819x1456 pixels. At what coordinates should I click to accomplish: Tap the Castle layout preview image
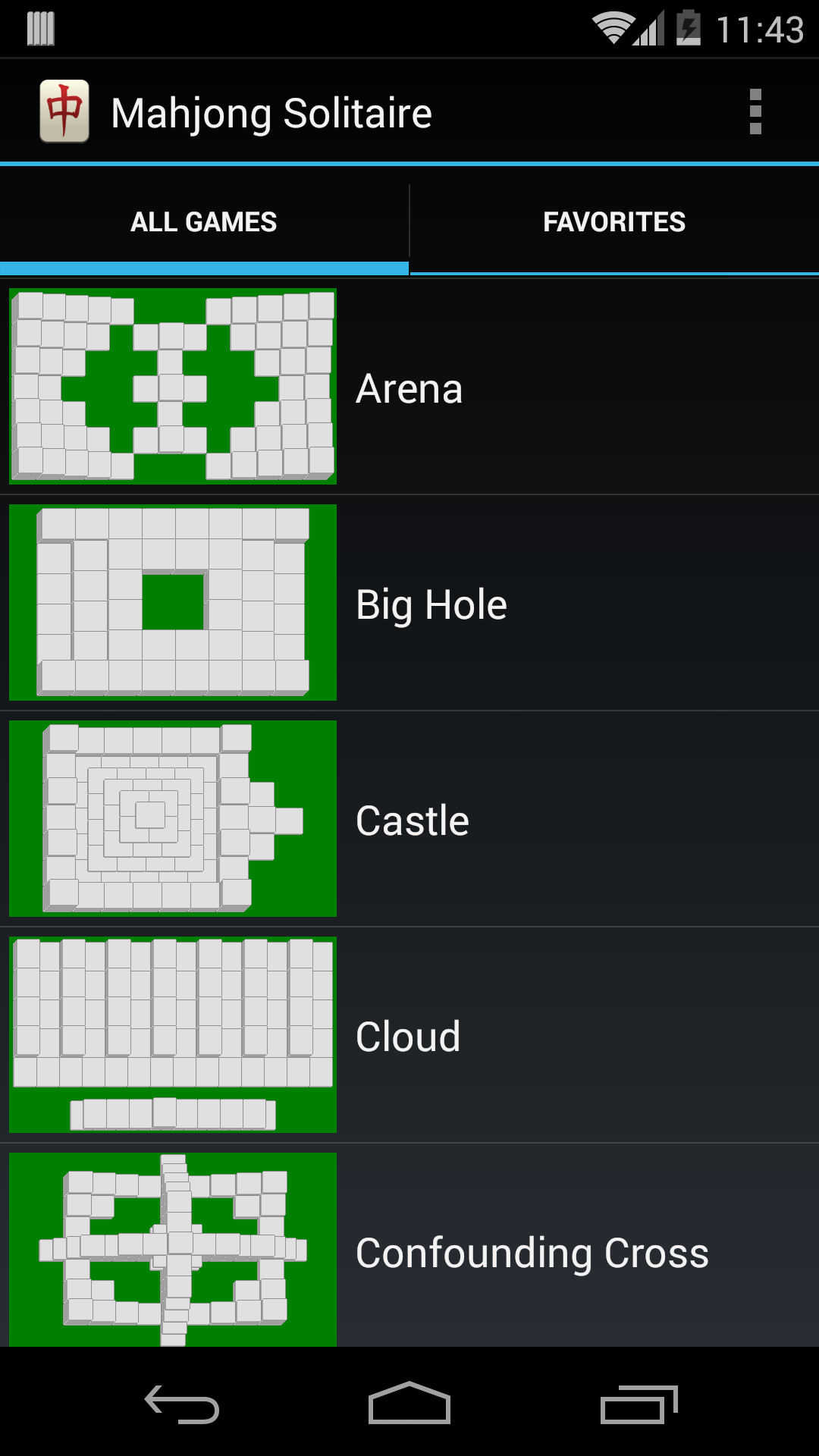pos(172,819)
